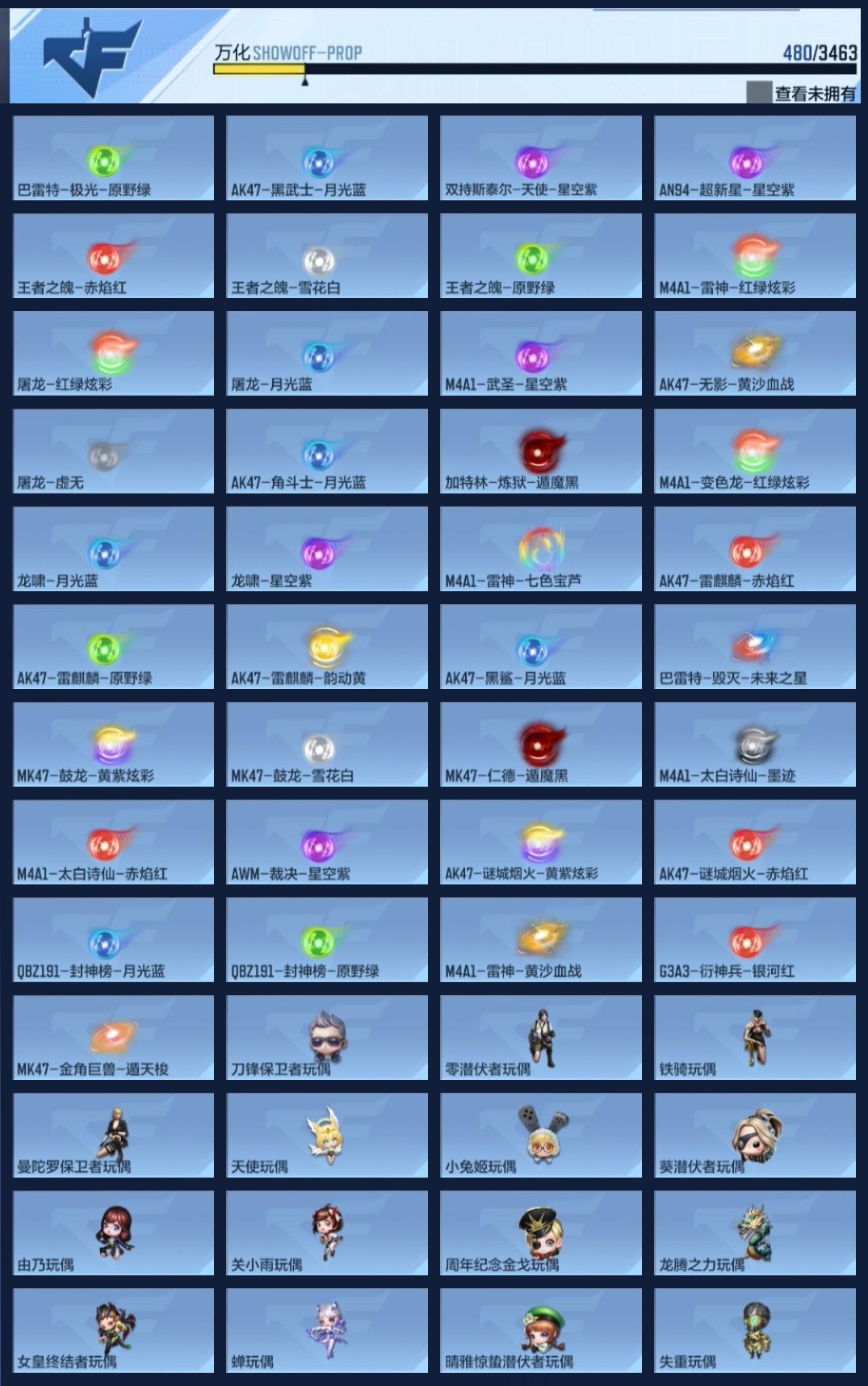This screenshot has width=868, height=1386.
Task: Choose AK47-无影-黄沙血战 card
Action: [x=755, y=354]
